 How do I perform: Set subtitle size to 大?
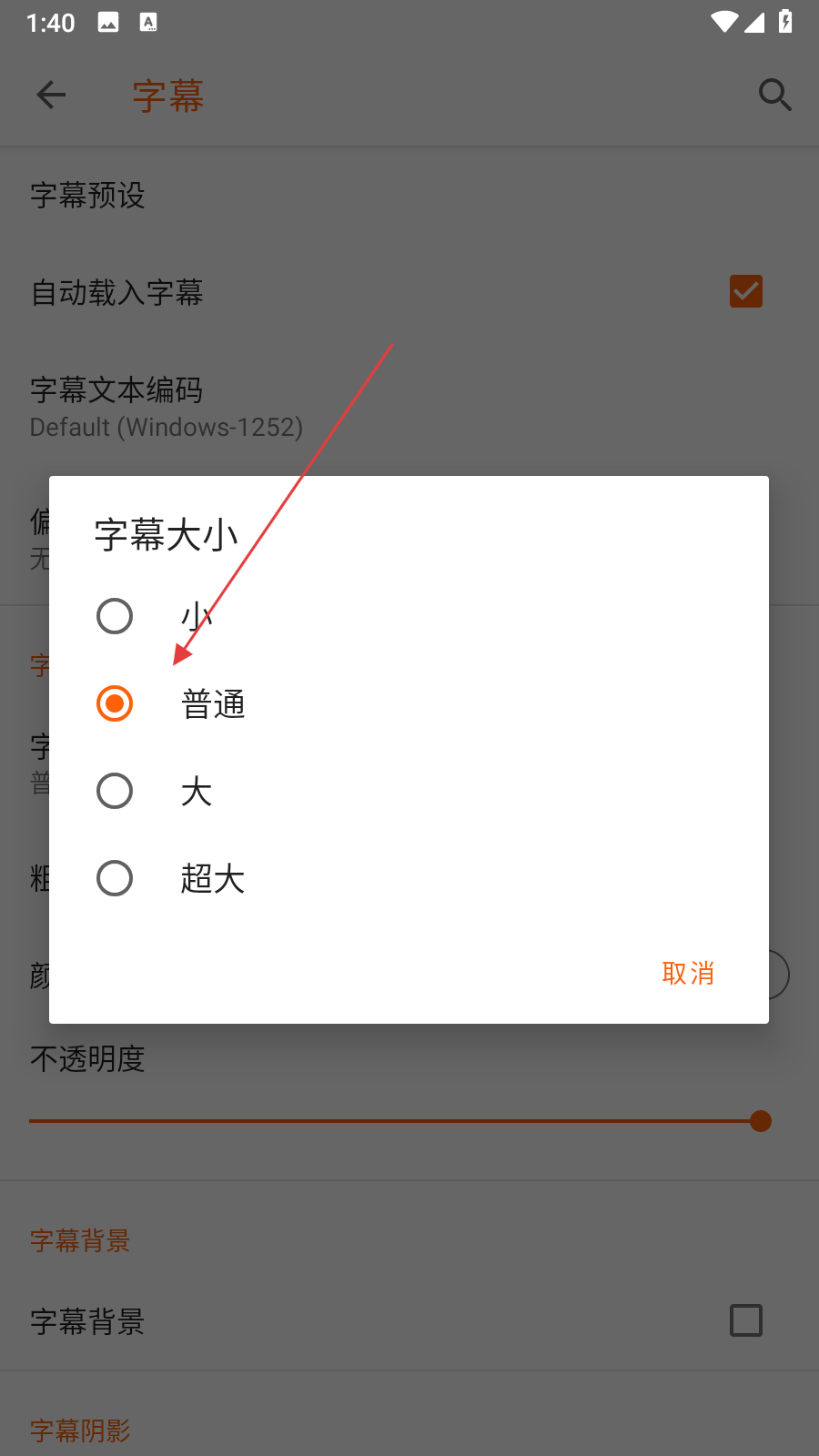(115, 791)
